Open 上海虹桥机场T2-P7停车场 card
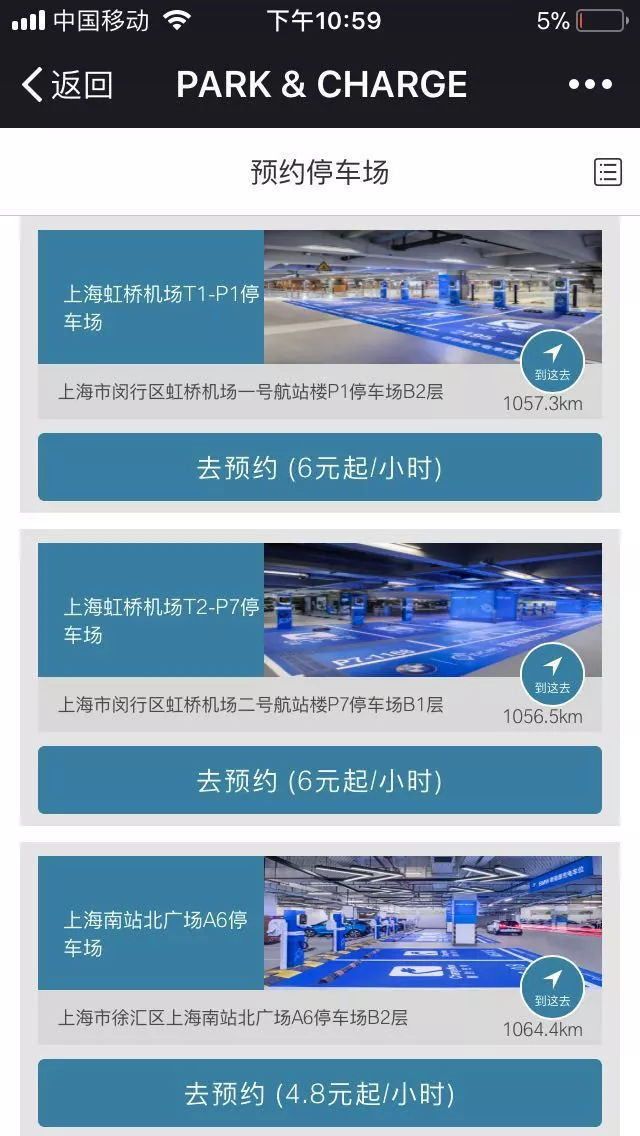Image resolution: width=640 pixels, height=1136 pixels. coord(151,610)
